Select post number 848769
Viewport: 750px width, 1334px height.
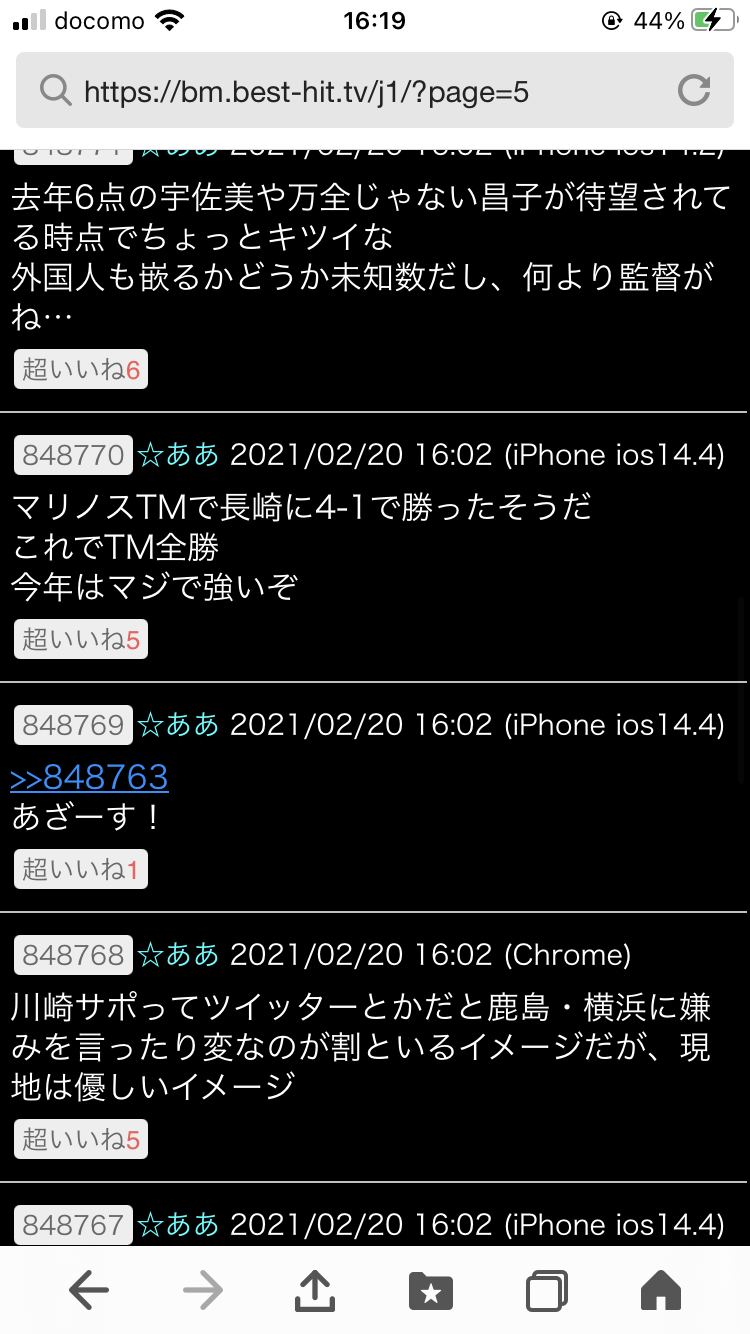click(x=73, y=724)
